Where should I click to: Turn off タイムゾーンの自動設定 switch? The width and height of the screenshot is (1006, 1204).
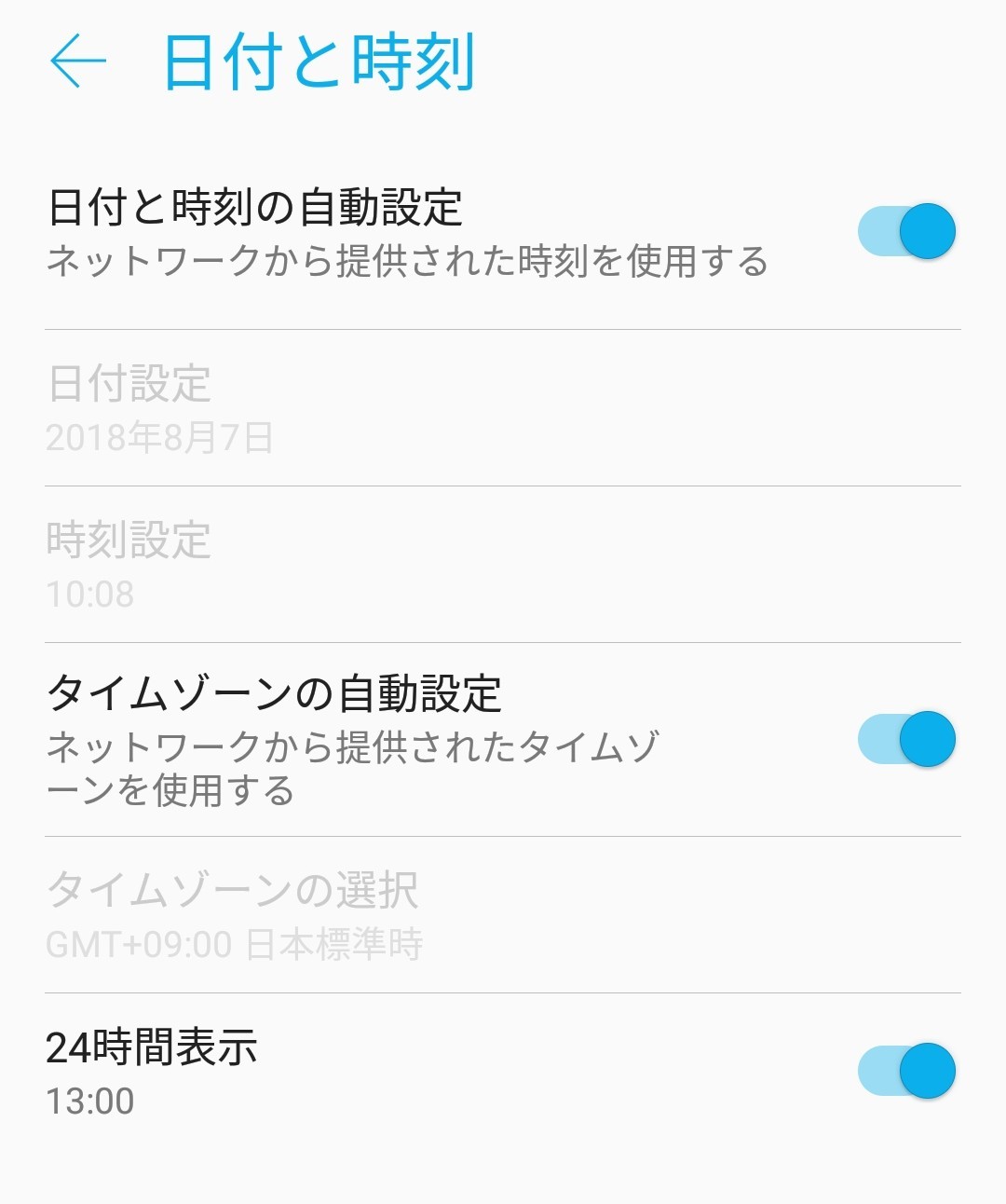point(906,739)
